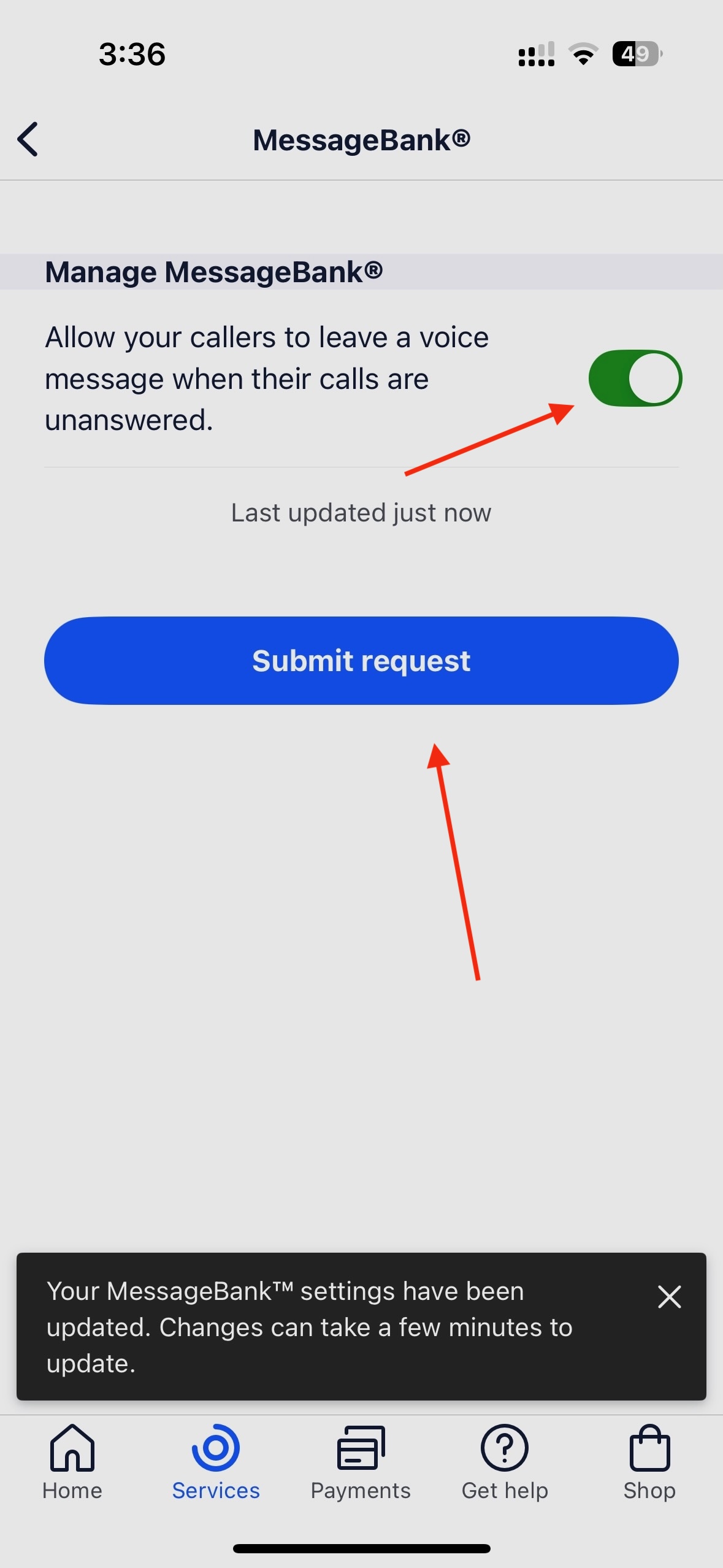The width and height of the screenshot is (723, 1568).
Task: Tap the battery indicator showing 49
Action: [x=636, y=54]
